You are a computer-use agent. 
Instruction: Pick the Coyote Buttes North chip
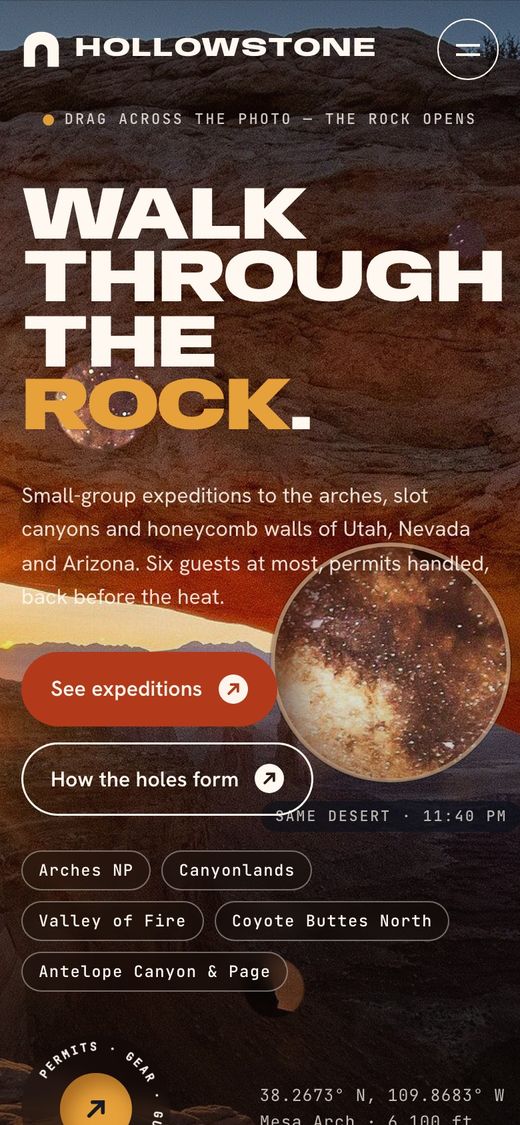(x=331, y=921)
